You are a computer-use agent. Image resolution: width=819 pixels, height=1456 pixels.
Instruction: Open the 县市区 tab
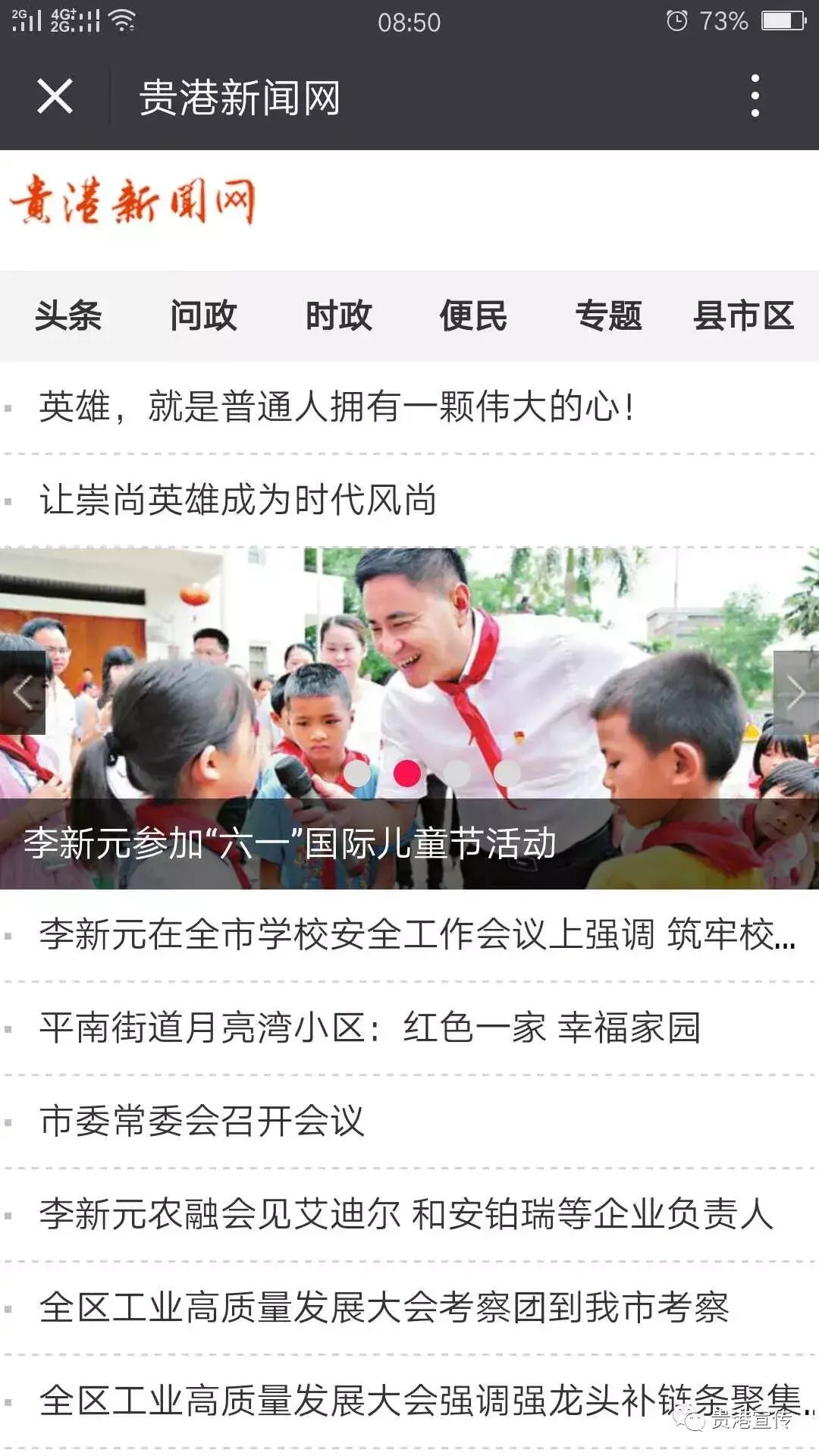743,315
